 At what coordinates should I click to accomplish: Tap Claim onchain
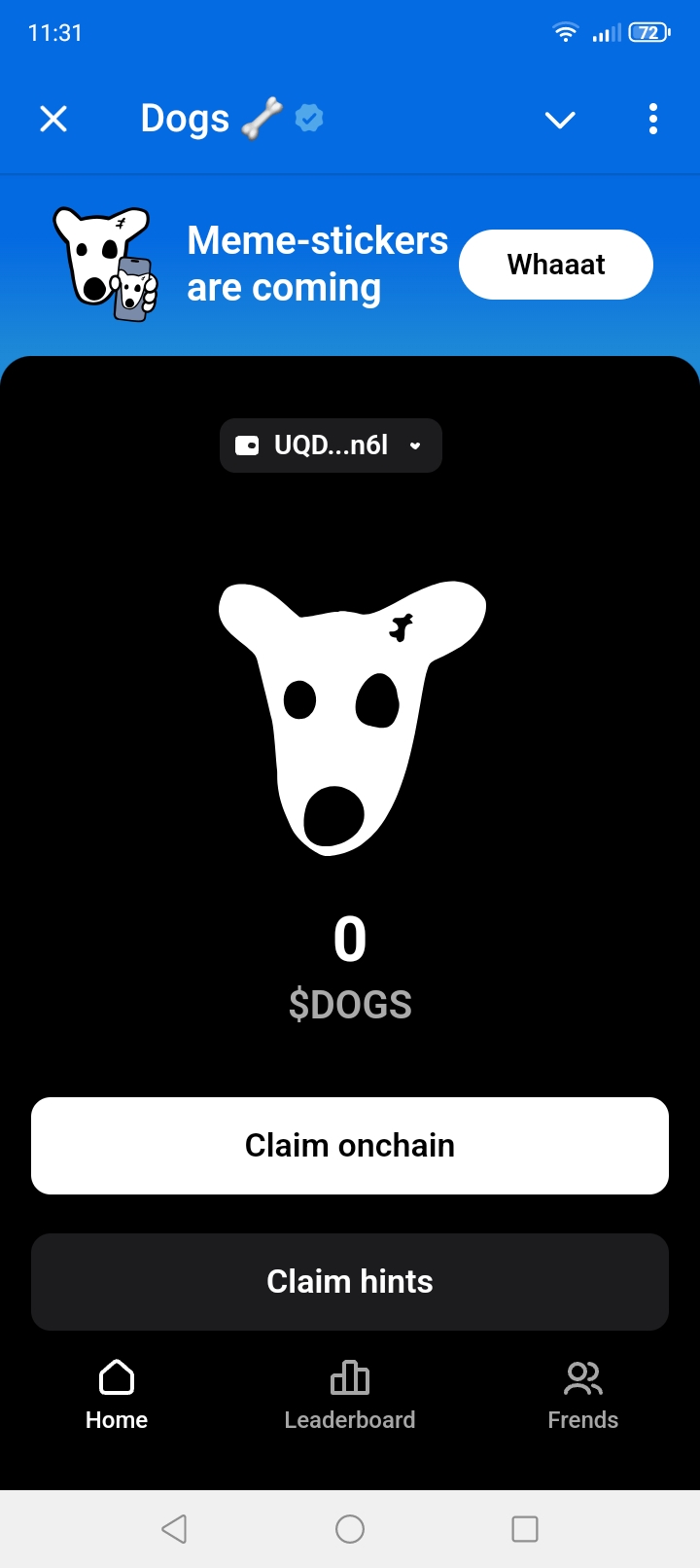[x=350, y=1146]
